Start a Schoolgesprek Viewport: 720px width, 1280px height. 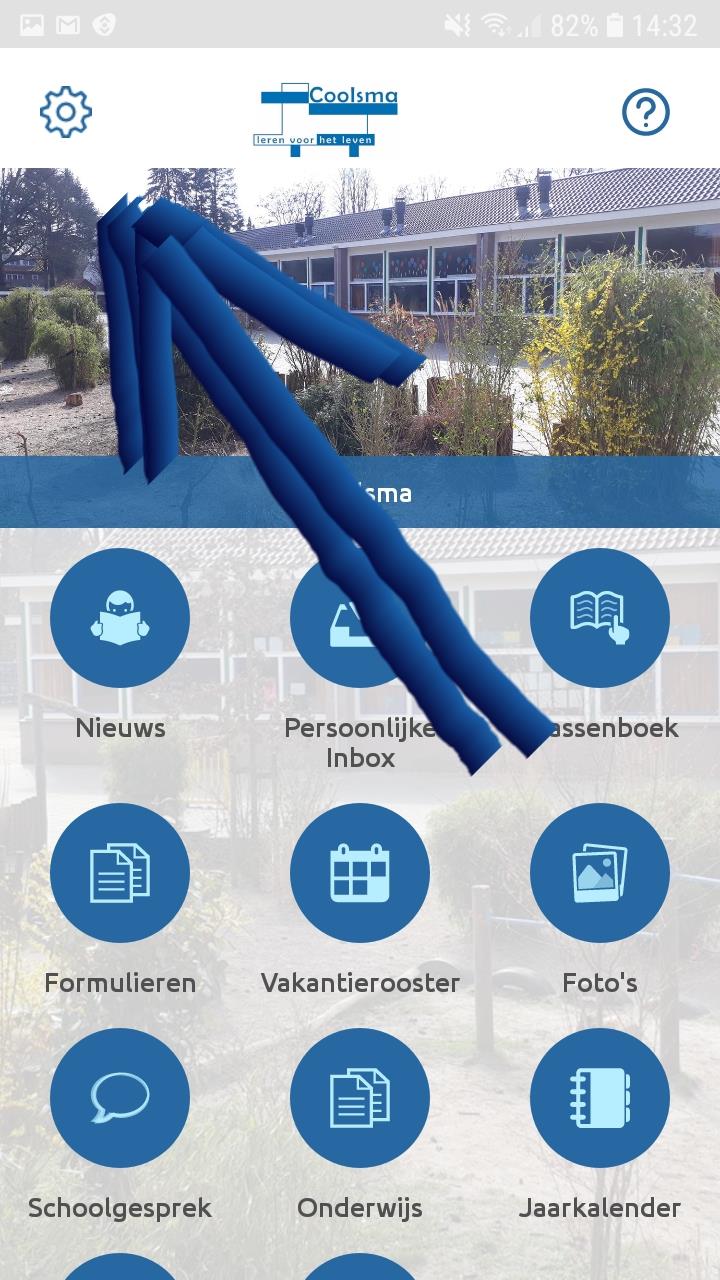tap(120, 1098)
